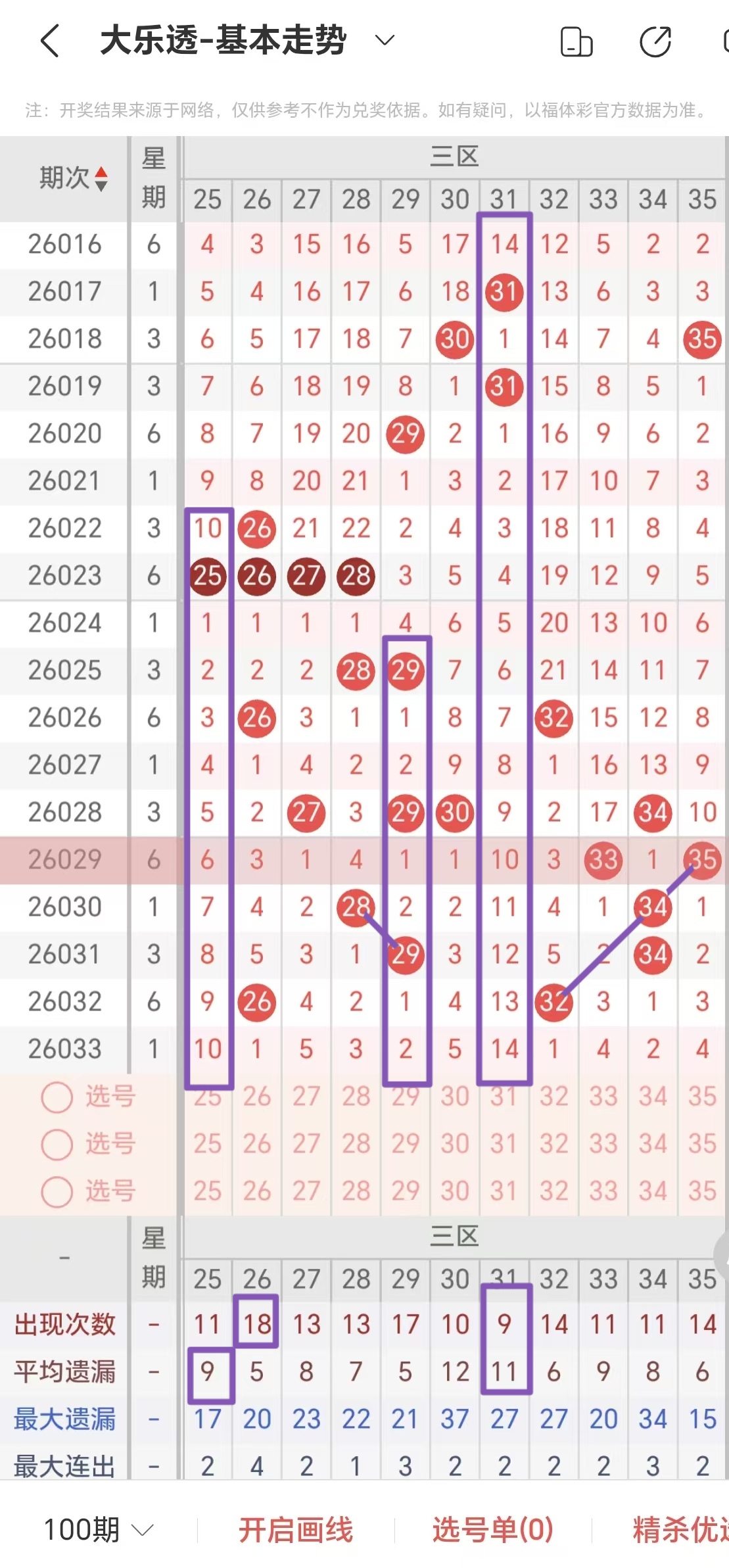Screen dimensions: 729x1568
Task: Switch the chart to landscape view
Action: 576,42
